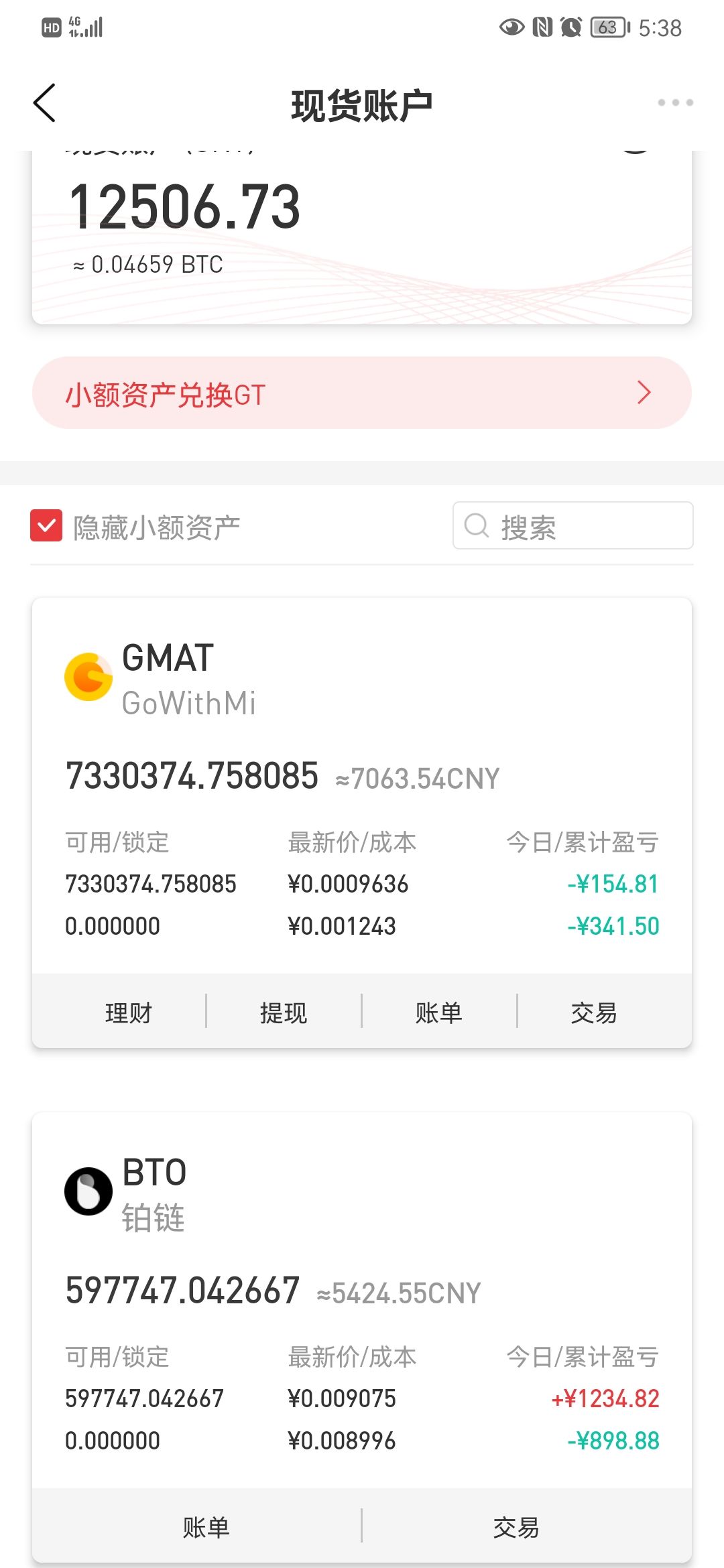Uncheck 隐藏小额资产 checkbox

(46, 526)
